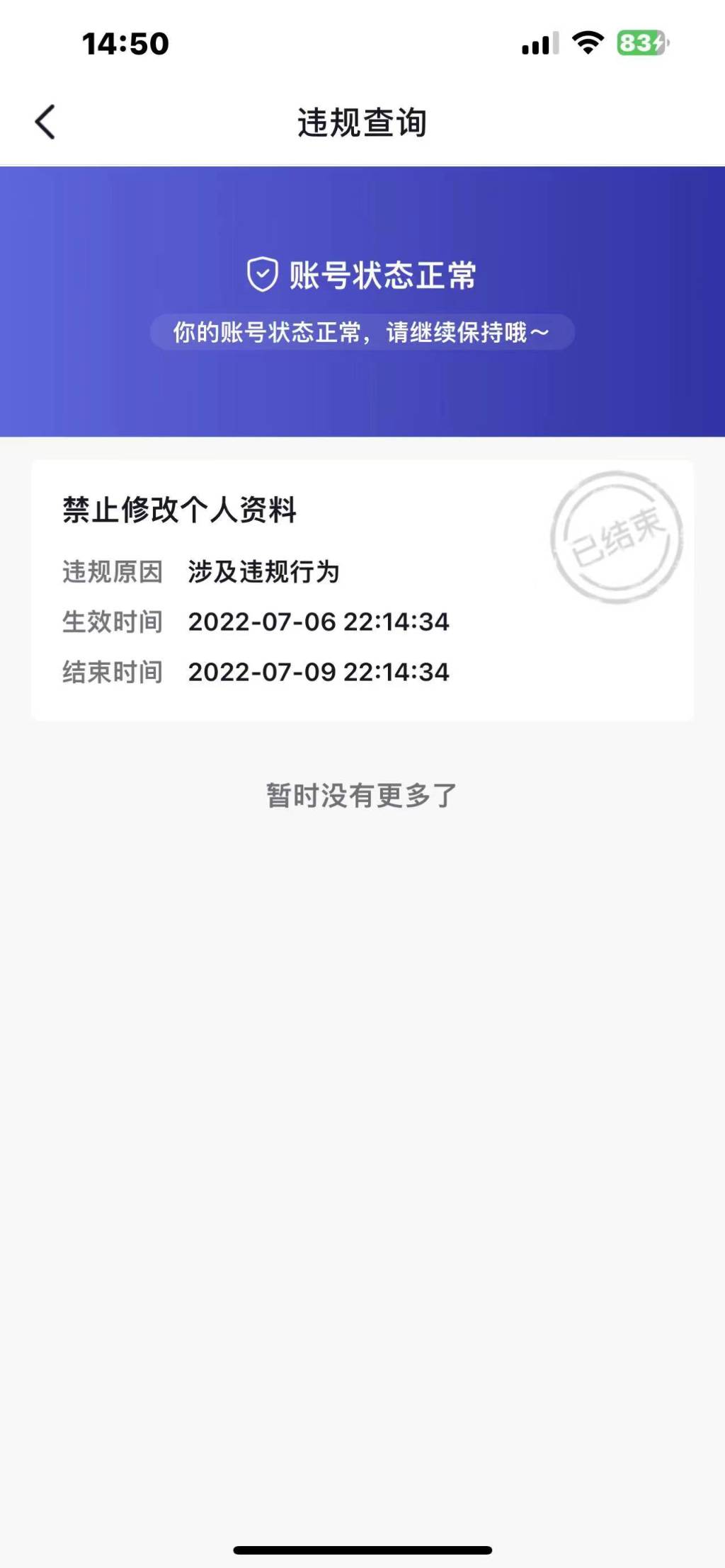Go back from the 违规查询 page

(45, 122)
